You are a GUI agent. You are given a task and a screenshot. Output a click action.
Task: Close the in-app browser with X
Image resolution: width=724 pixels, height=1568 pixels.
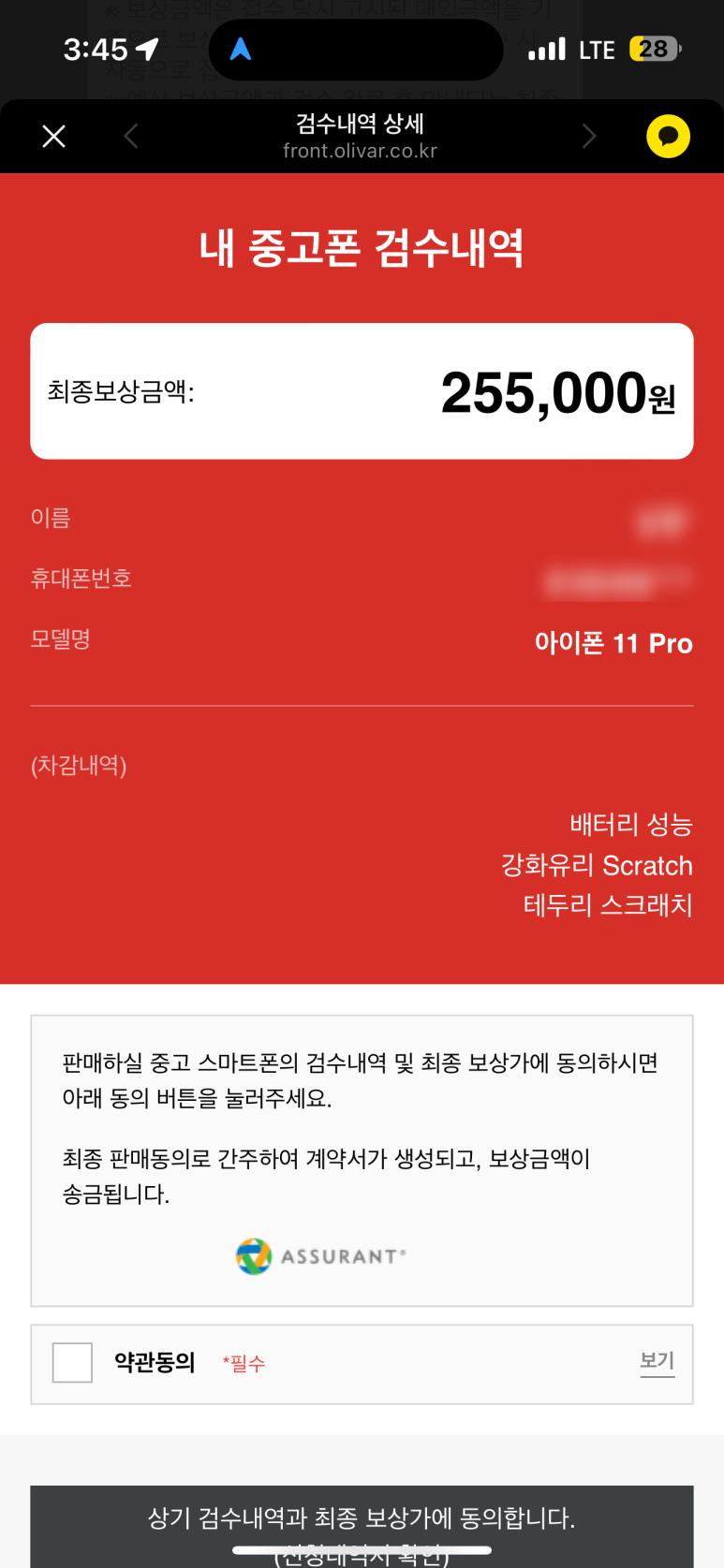(x=54, y=137)
